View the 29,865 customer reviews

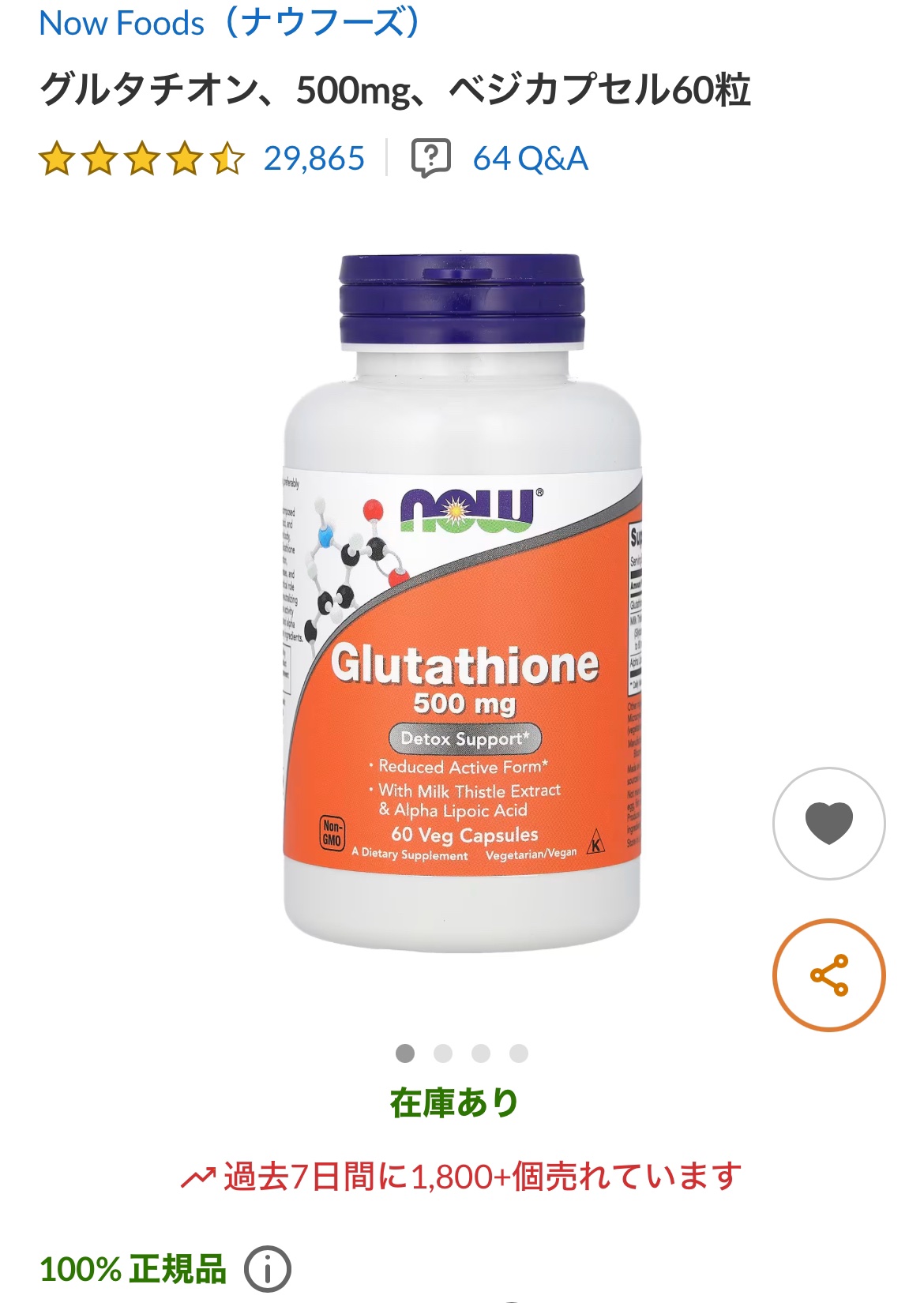tap(314, 159)
